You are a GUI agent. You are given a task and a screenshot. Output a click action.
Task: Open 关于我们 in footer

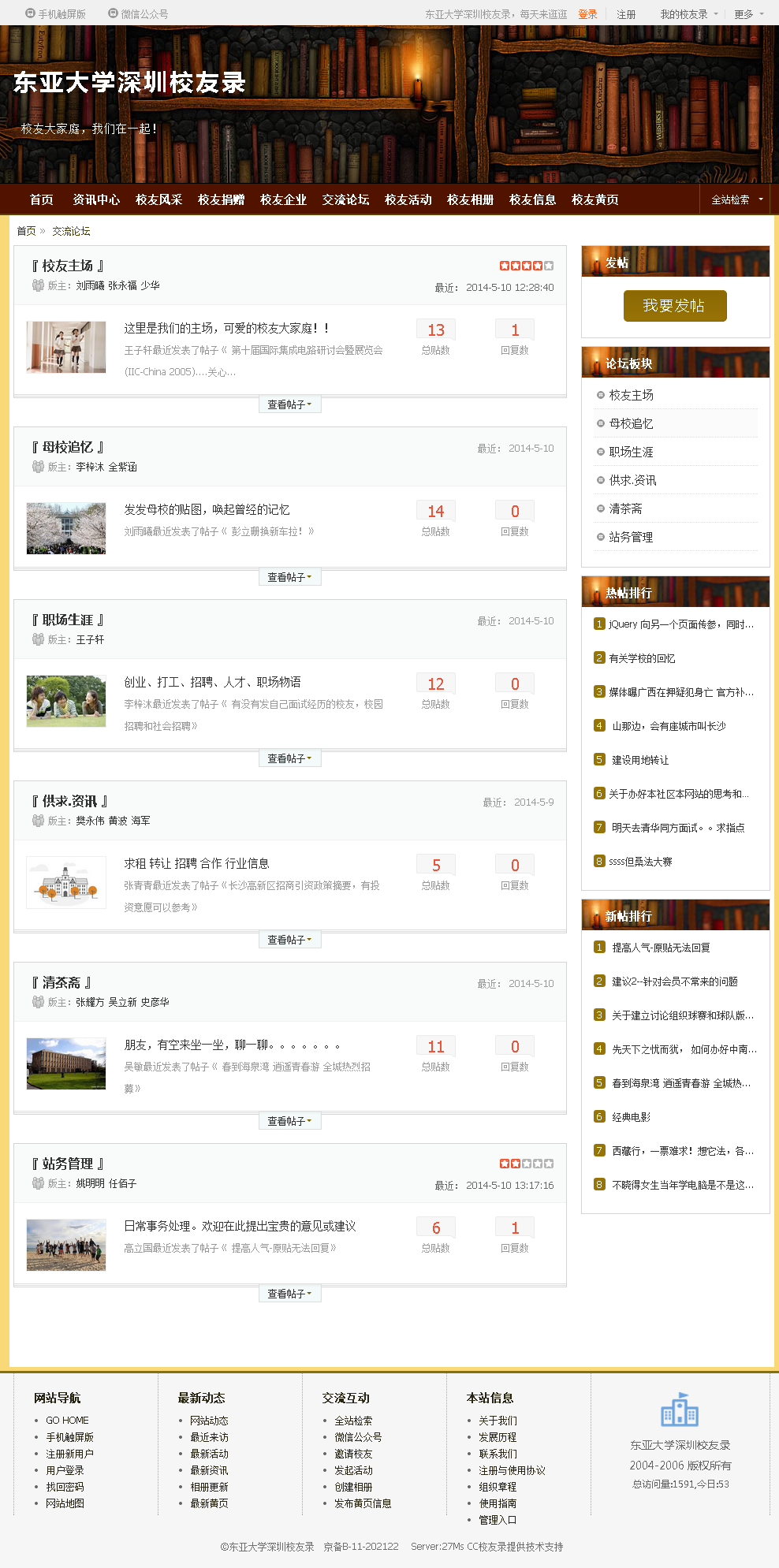(498, 1421)
